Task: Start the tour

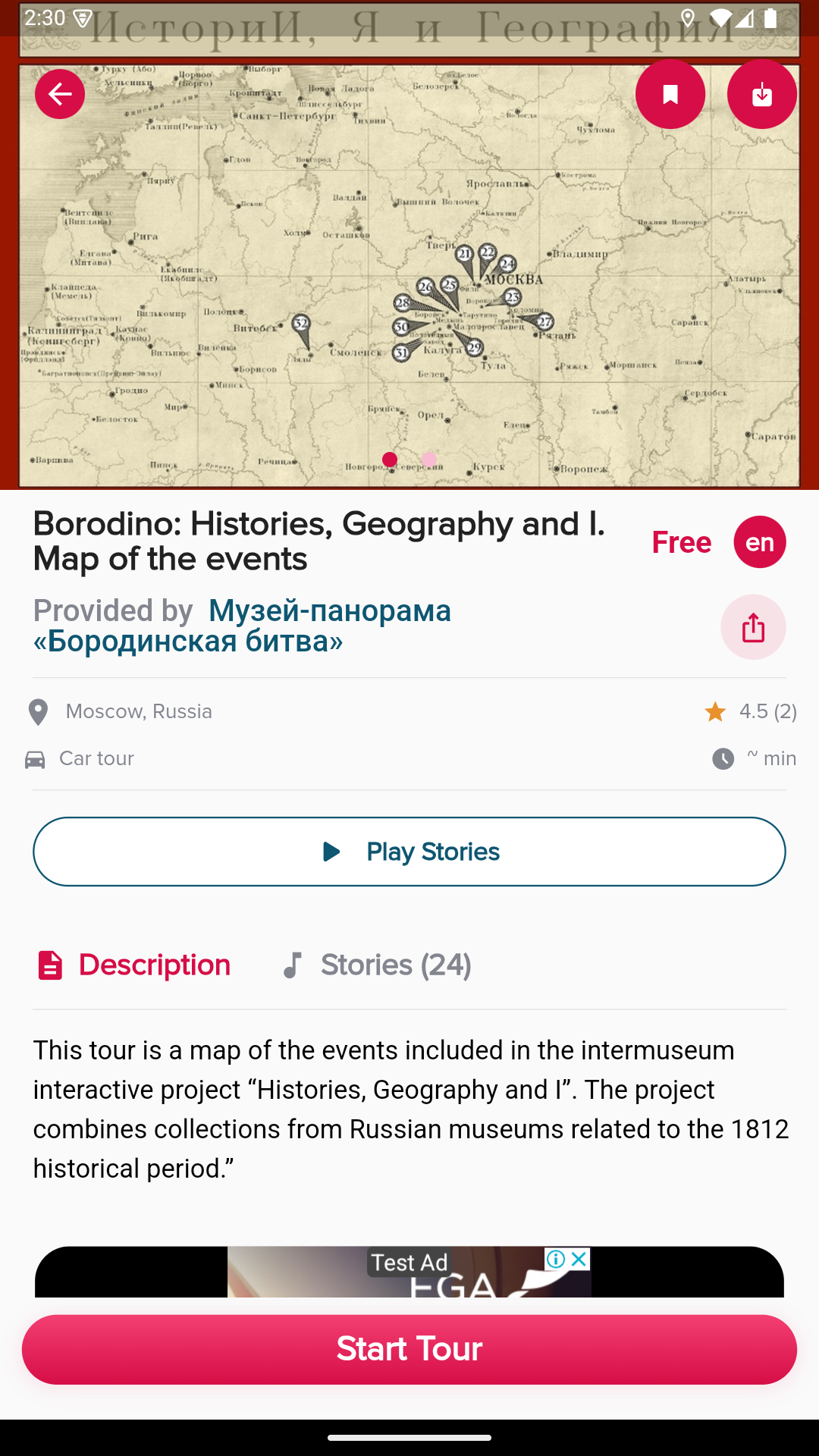Action: (x=409, y=1350)
